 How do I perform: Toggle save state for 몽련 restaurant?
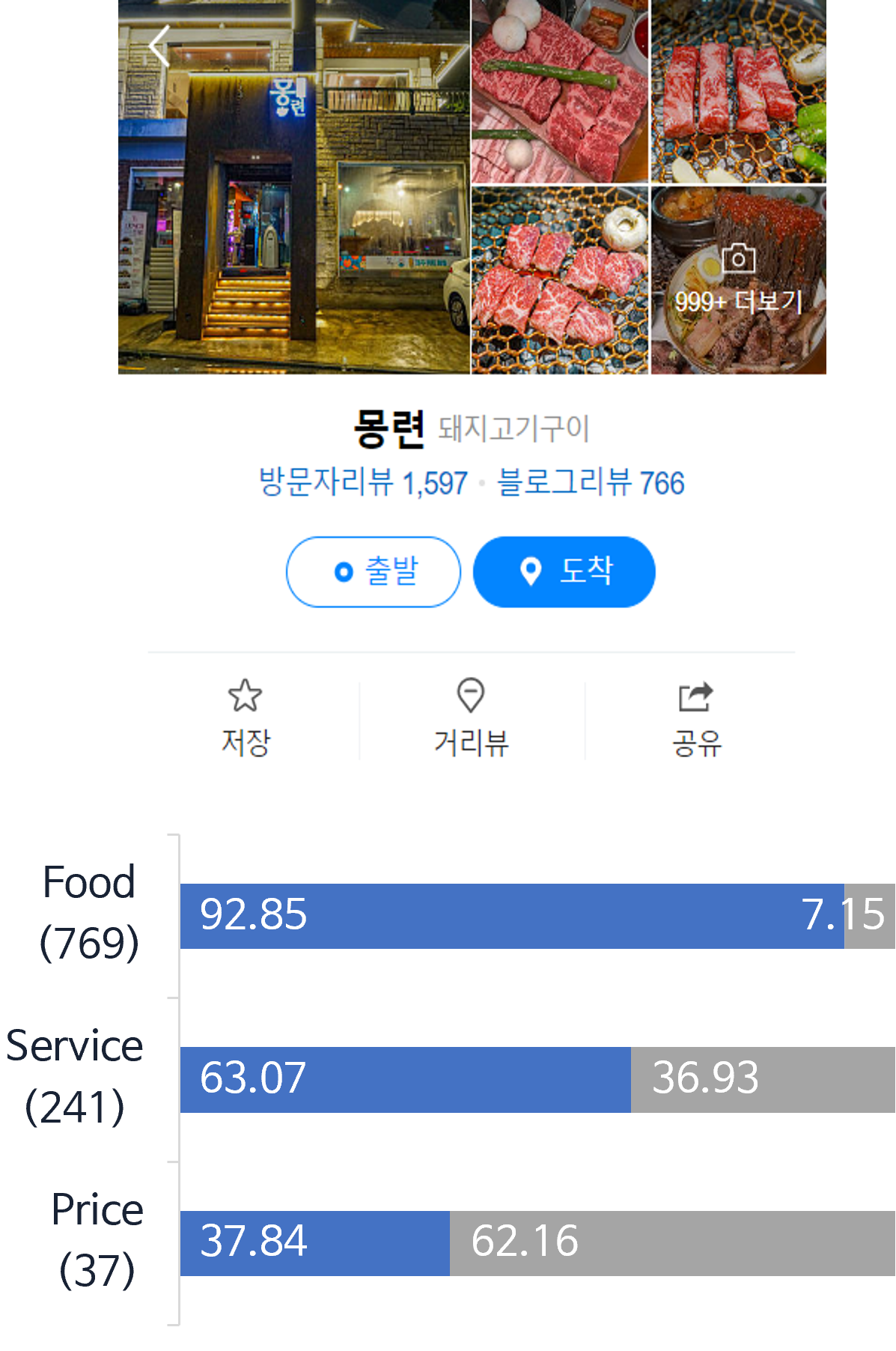point(246,717)
